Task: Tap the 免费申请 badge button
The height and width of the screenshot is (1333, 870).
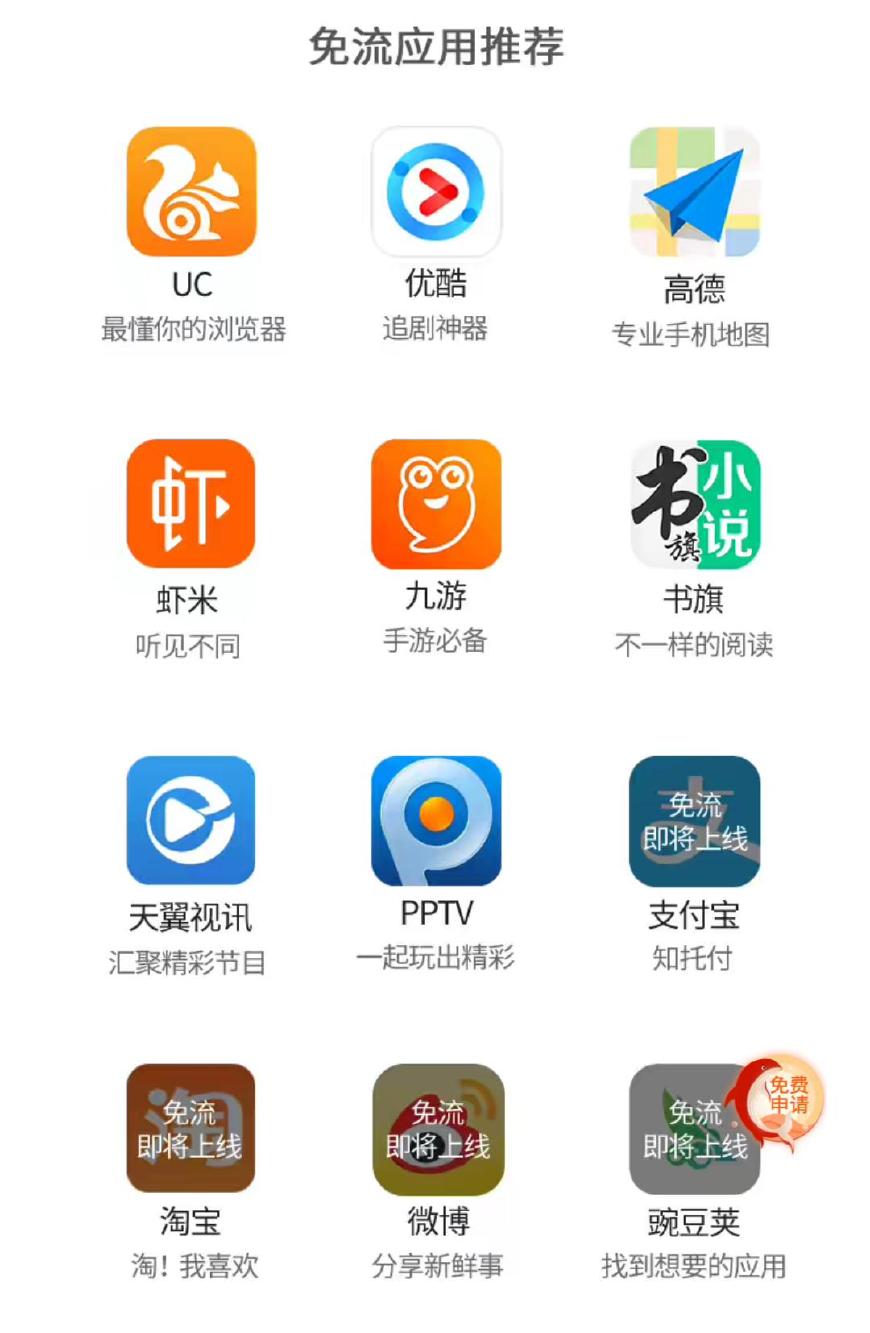Action: [788, 1095]
